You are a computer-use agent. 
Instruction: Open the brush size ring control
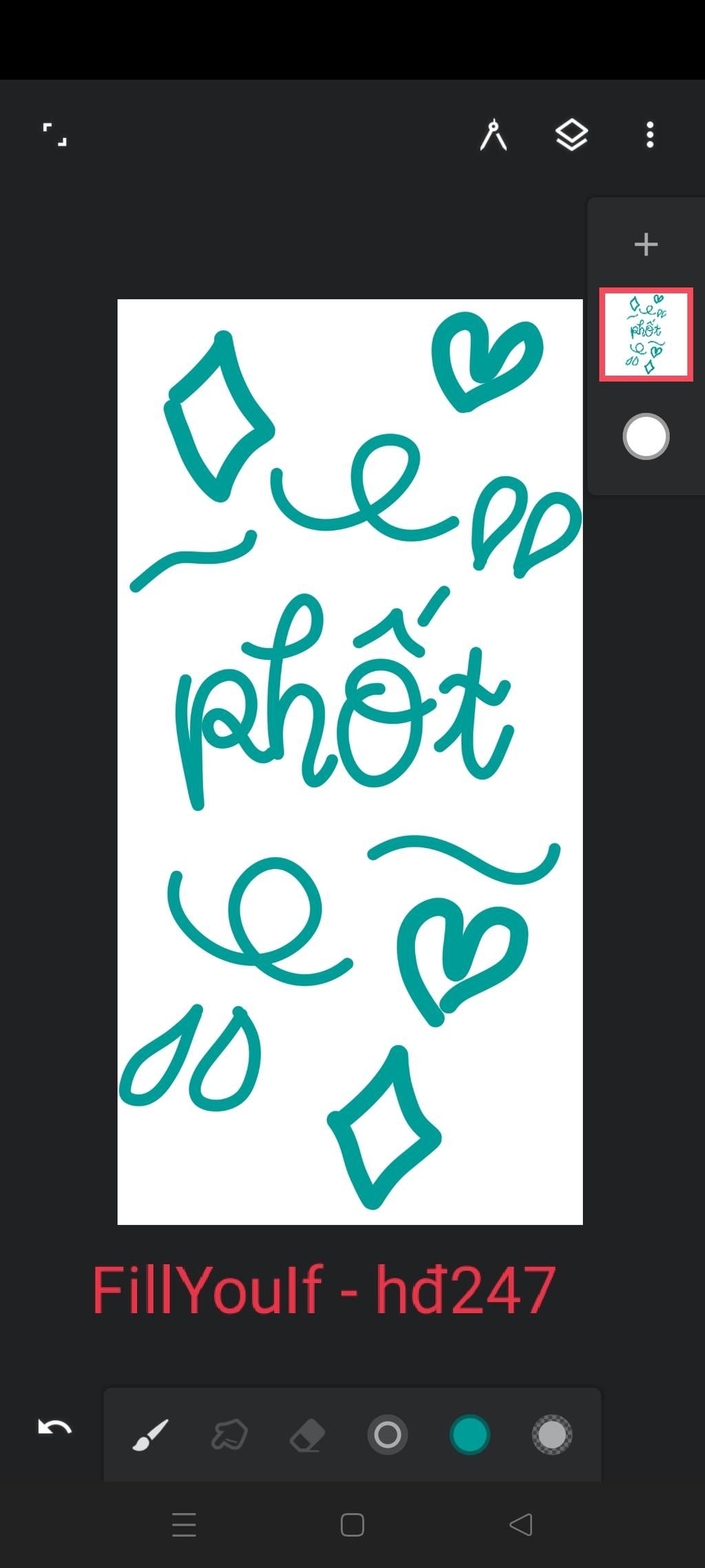388,1436
